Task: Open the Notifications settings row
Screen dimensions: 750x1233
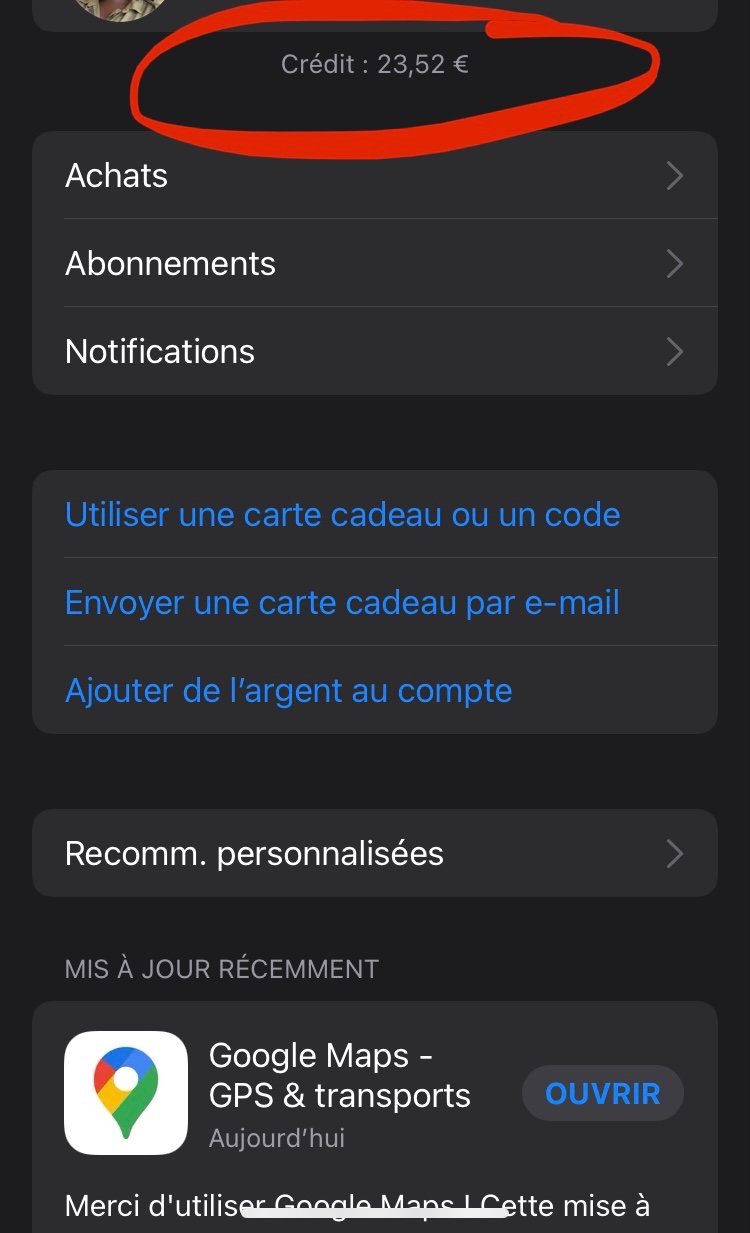Action: [375, 351]
